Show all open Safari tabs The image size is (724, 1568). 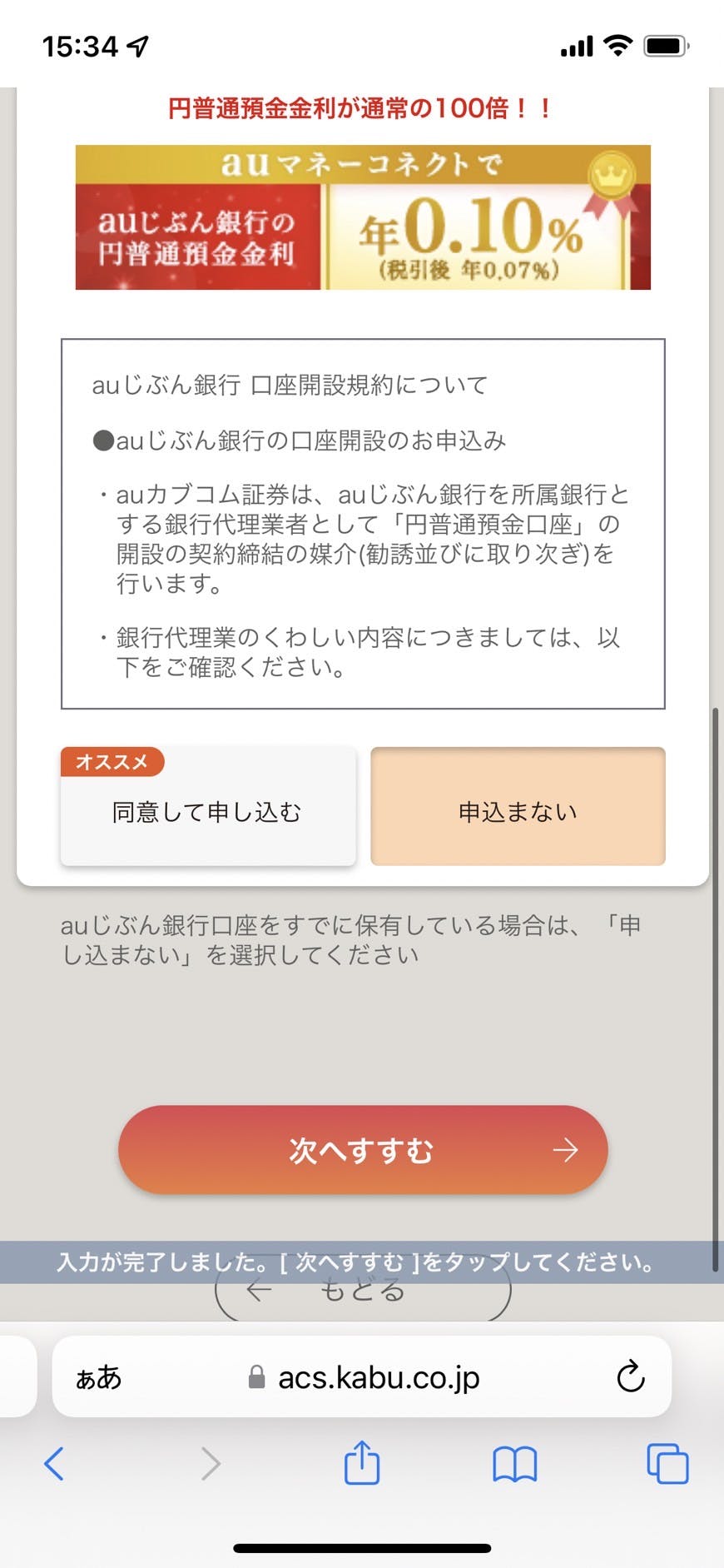pyautogui.click(x=667, y=1463)
